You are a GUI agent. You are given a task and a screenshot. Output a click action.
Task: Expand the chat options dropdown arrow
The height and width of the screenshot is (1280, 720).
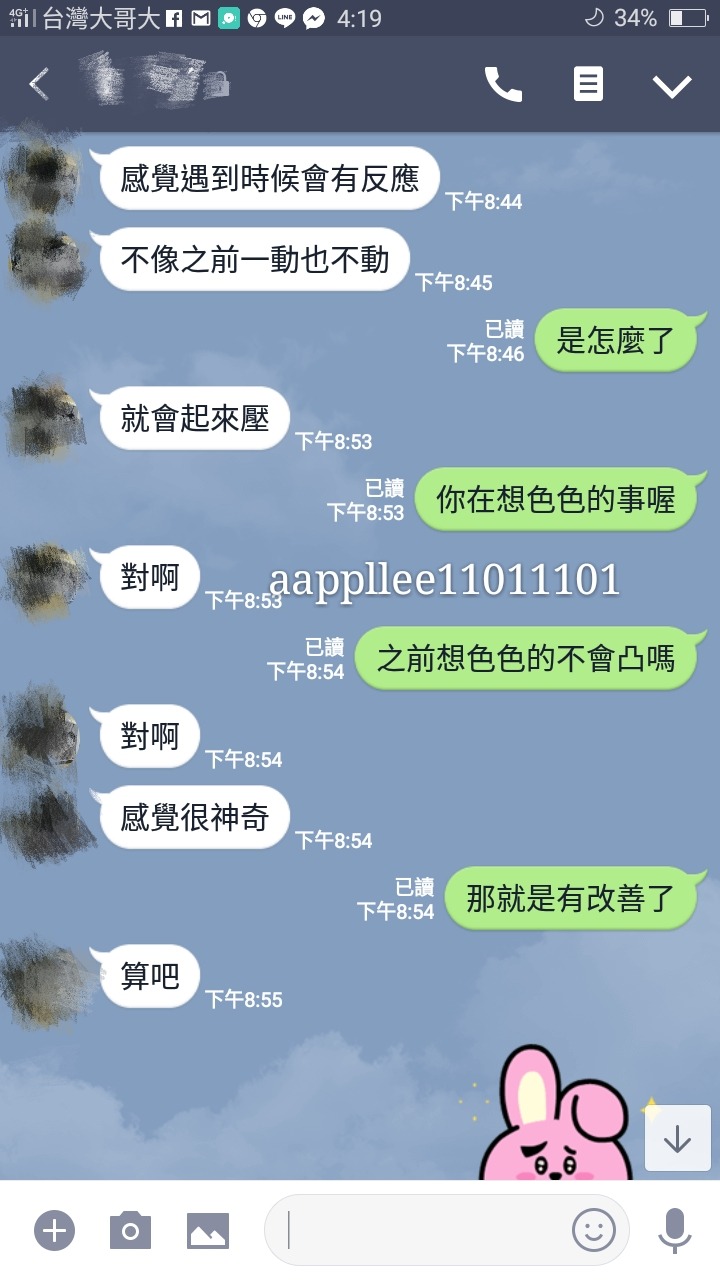click(672, 86)
